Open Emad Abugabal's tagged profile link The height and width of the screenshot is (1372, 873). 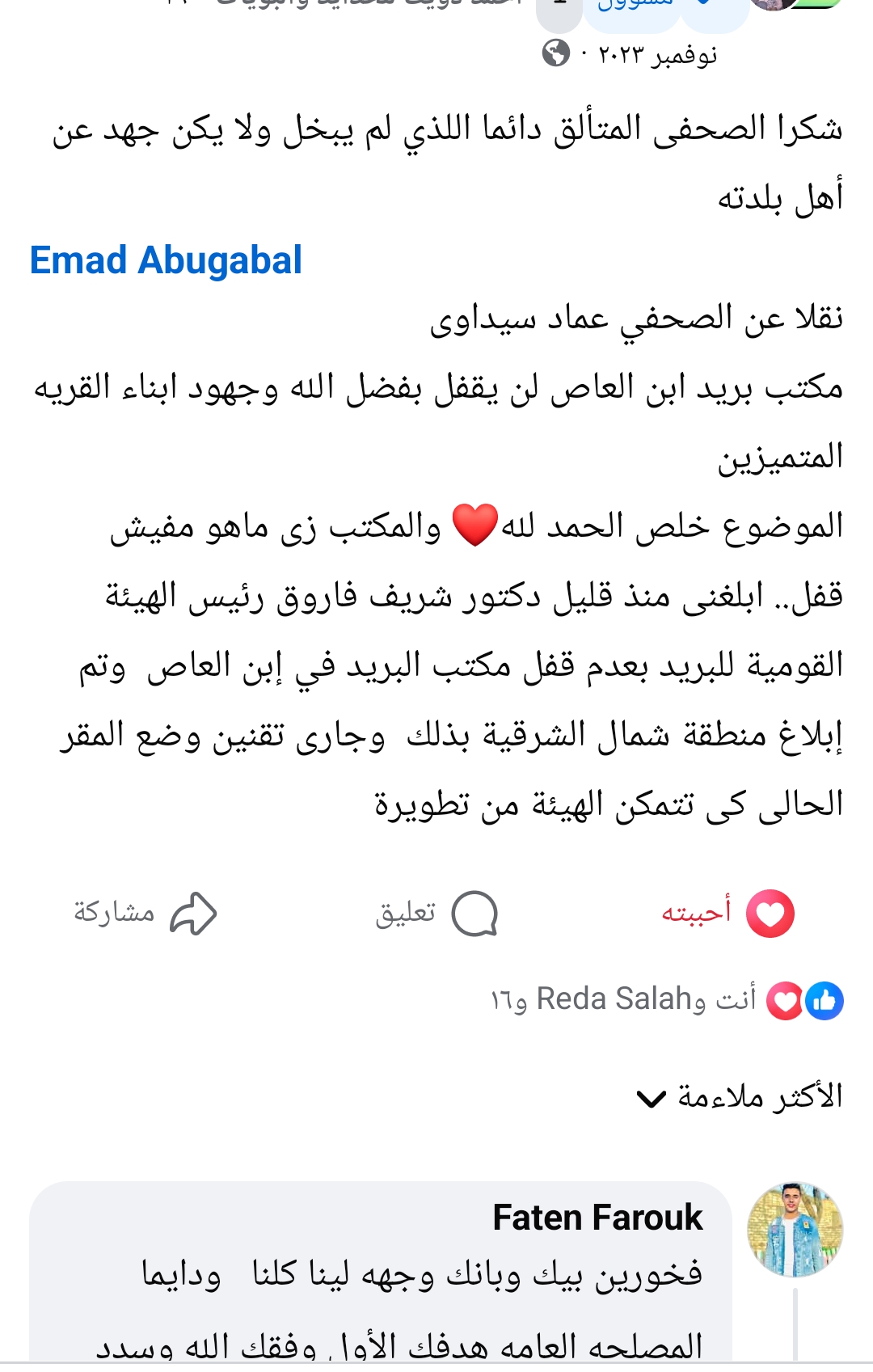tap(166, 261)
